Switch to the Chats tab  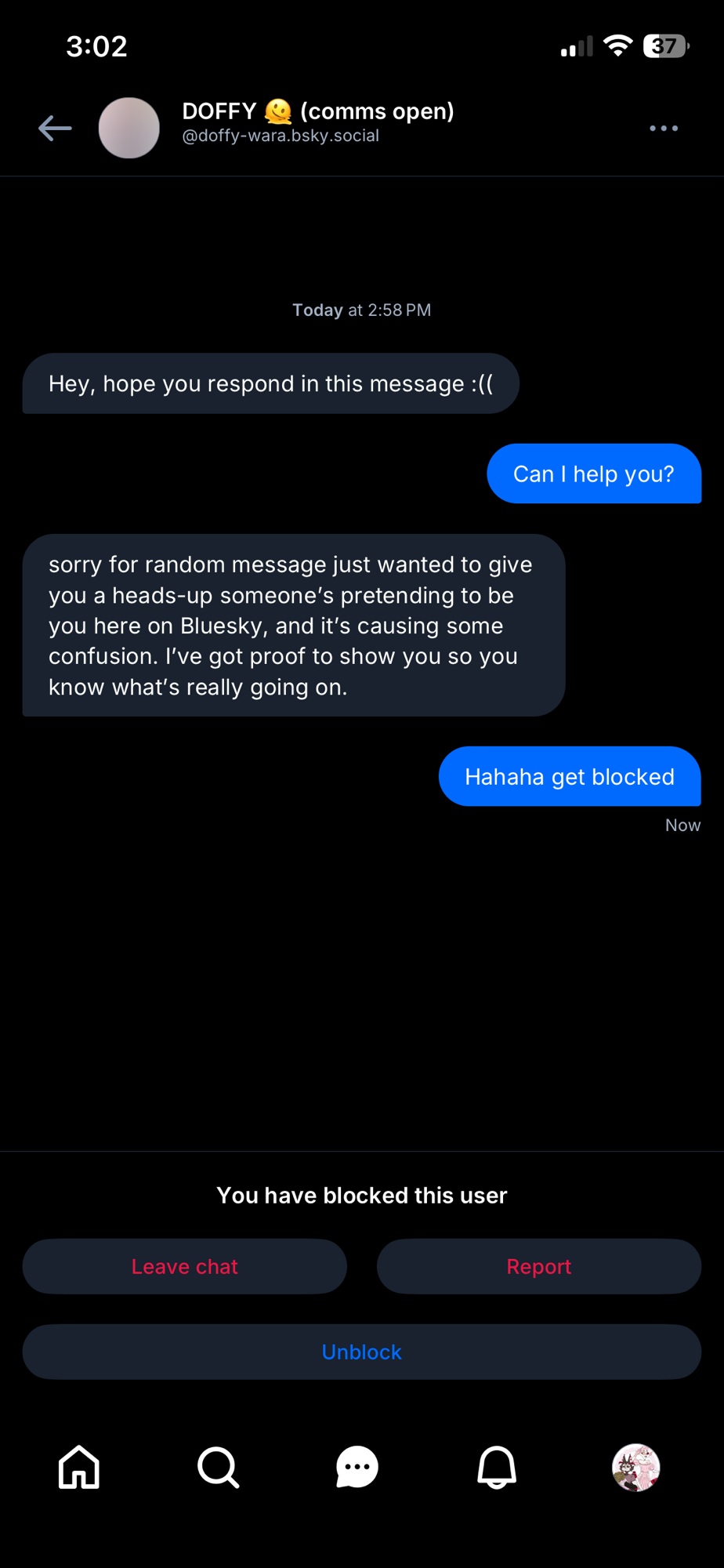pos(357,1467)
